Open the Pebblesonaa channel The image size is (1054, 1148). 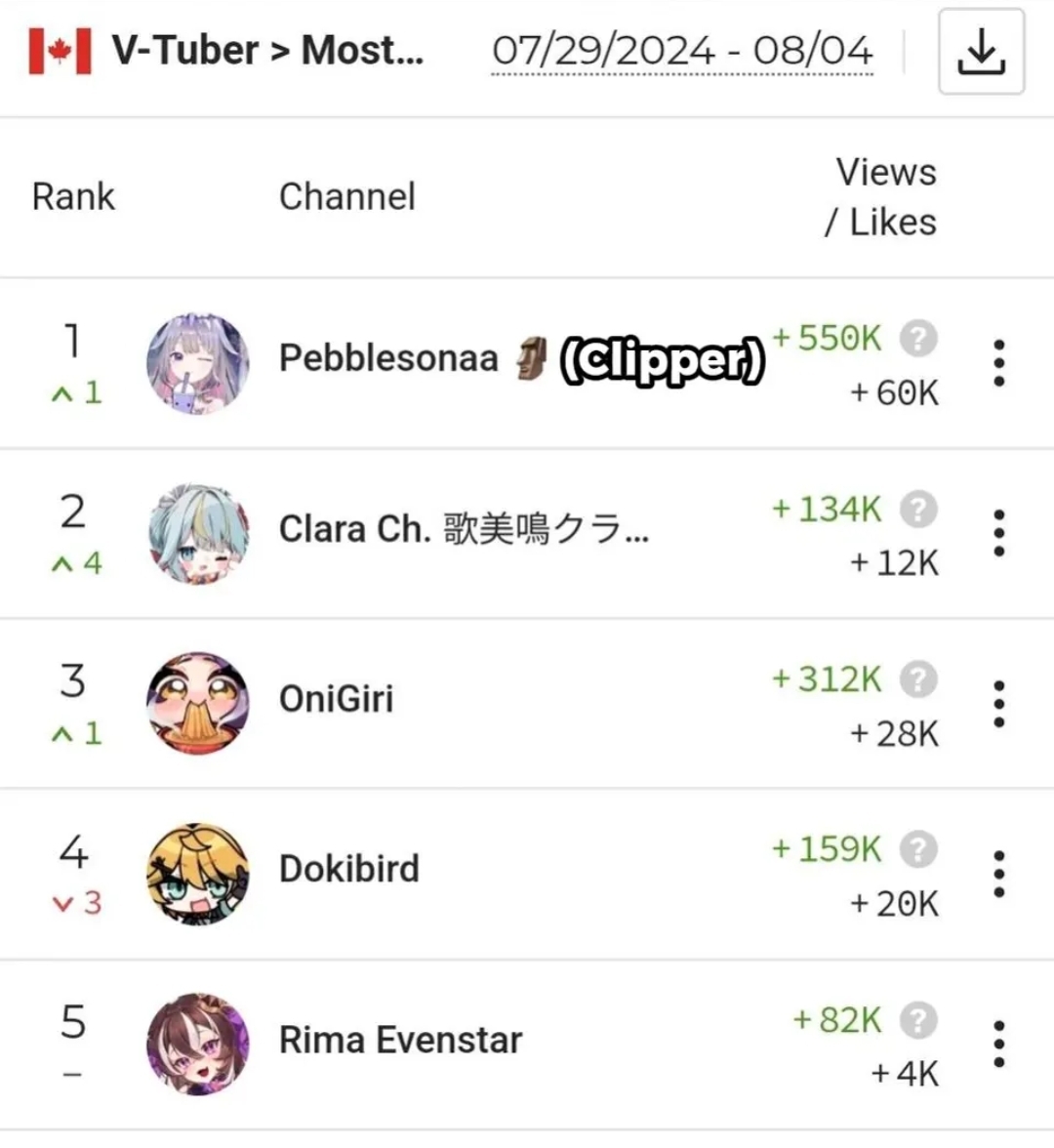388,358
